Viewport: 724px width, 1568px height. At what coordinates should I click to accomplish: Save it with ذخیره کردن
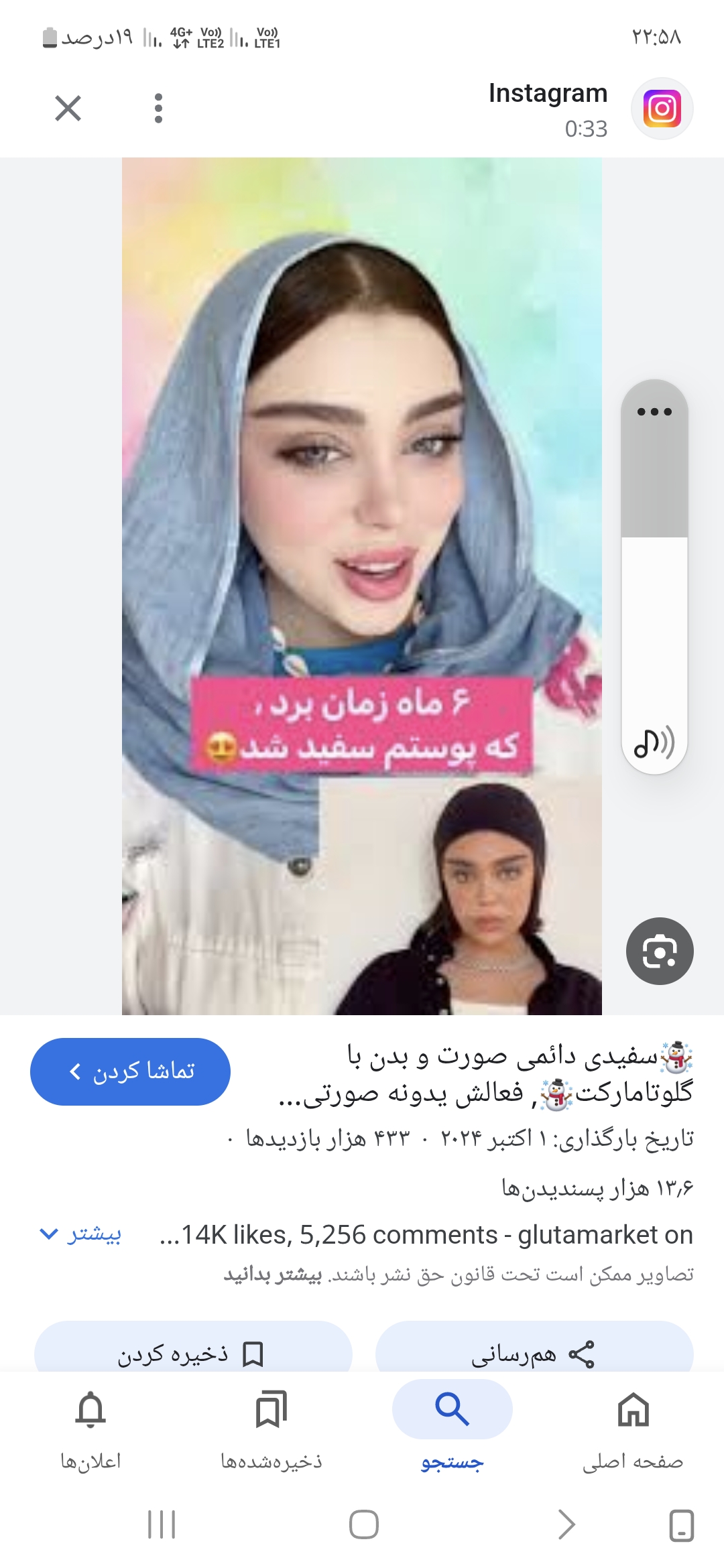point(192,1354)
